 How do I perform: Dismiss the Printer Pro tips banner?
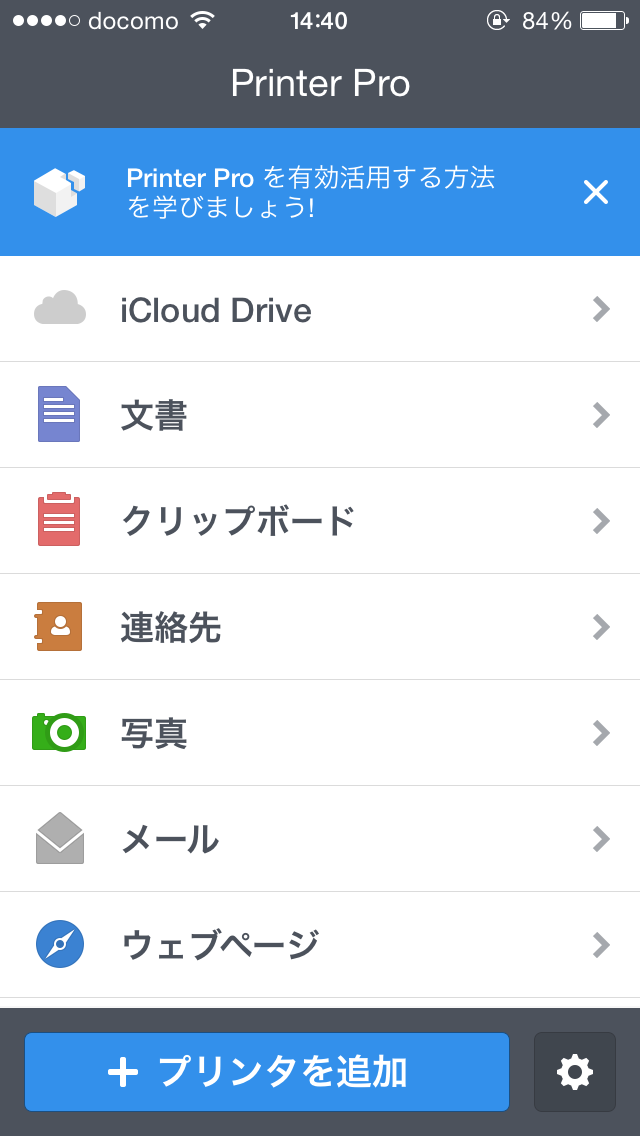pyautogui.click(x=596, y=192)
